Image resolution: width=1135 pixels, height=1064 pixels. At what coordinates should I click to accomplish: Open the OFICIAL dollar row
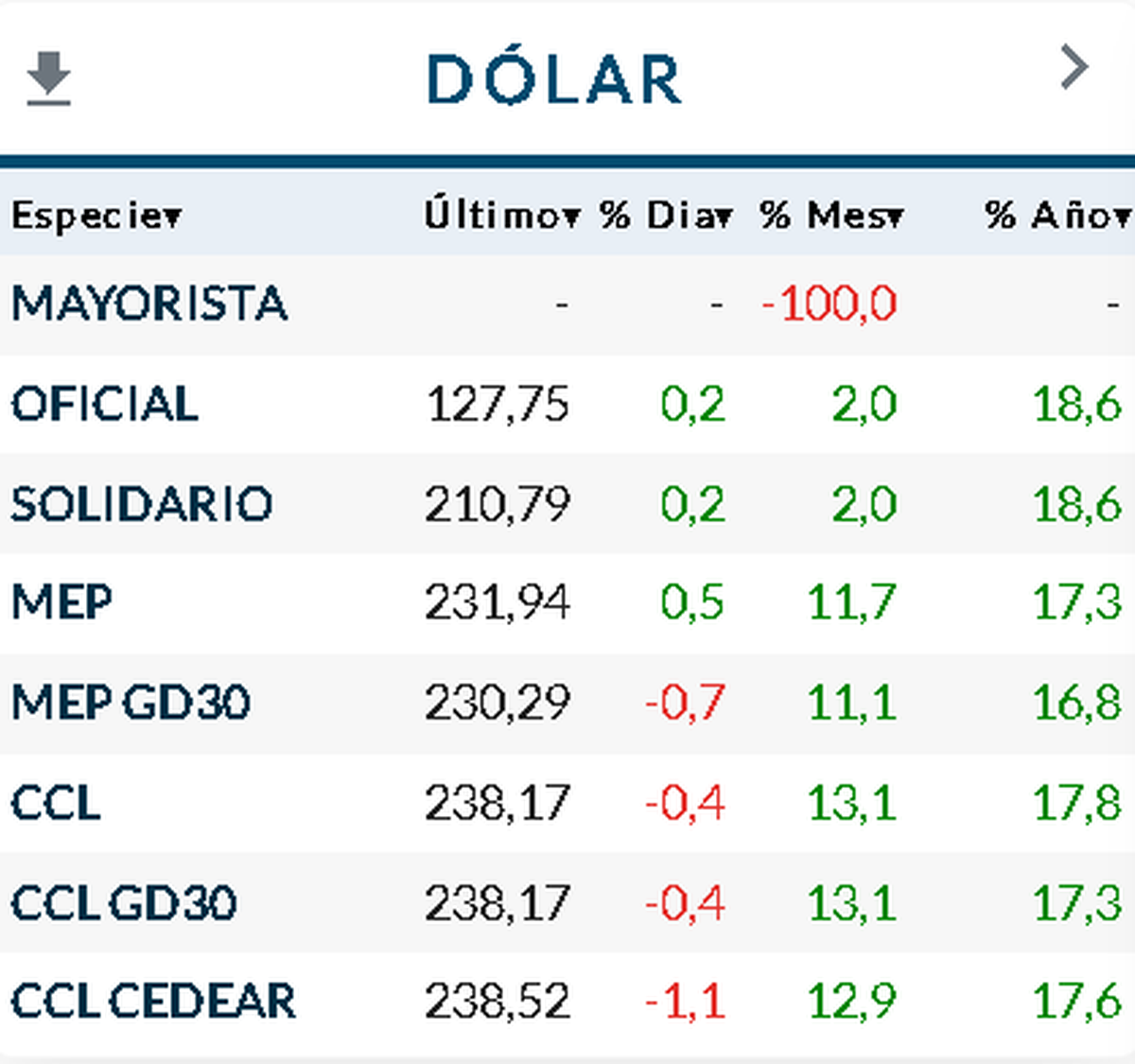[105, 404]
